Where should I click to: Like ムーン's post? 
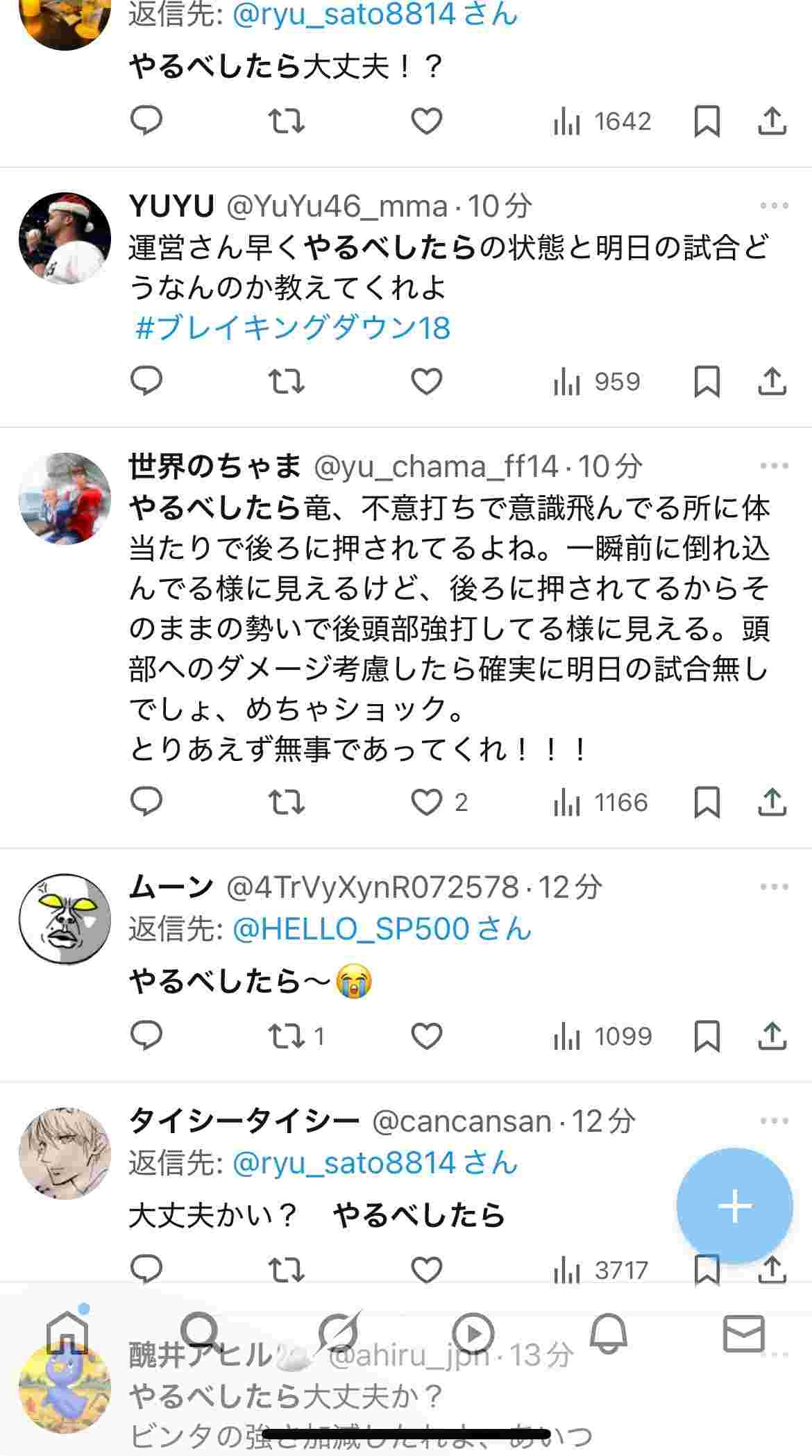(x=426, y=1036)
